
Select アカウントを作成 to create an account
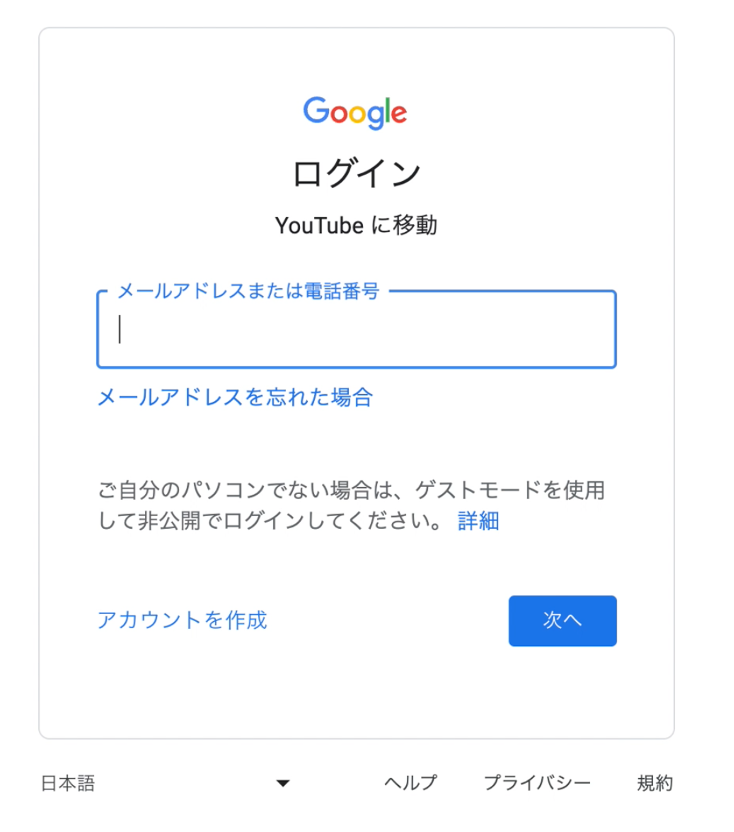(x=182, y=620)
